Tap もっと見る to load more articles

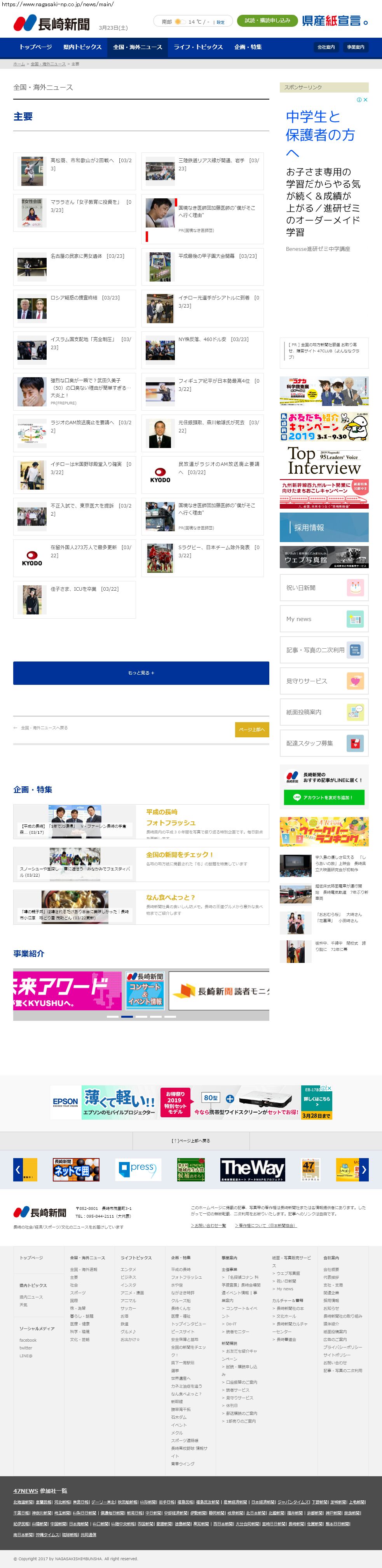141,673
